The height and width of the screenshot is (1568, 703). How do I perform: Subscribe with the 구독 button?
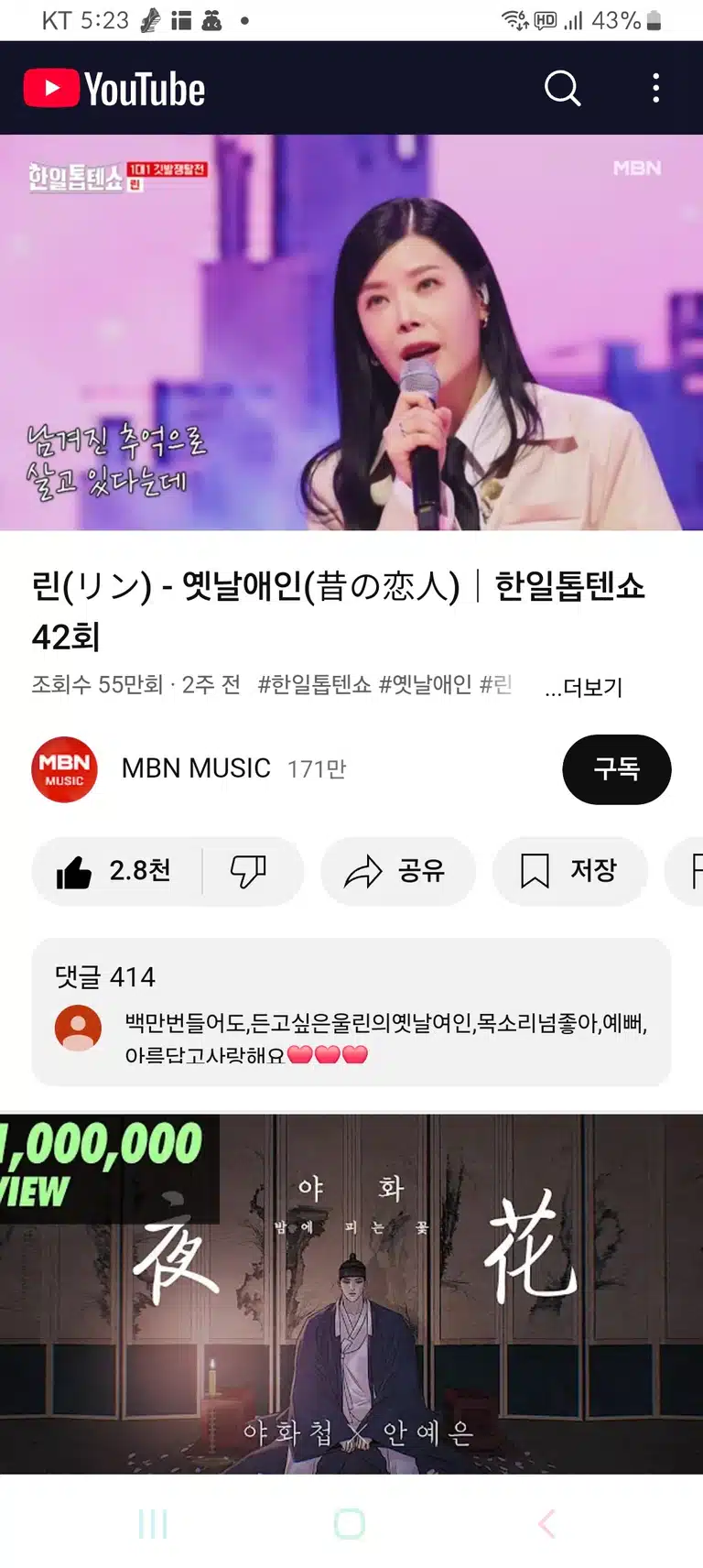pyautogui.click(x=616, y=769)
